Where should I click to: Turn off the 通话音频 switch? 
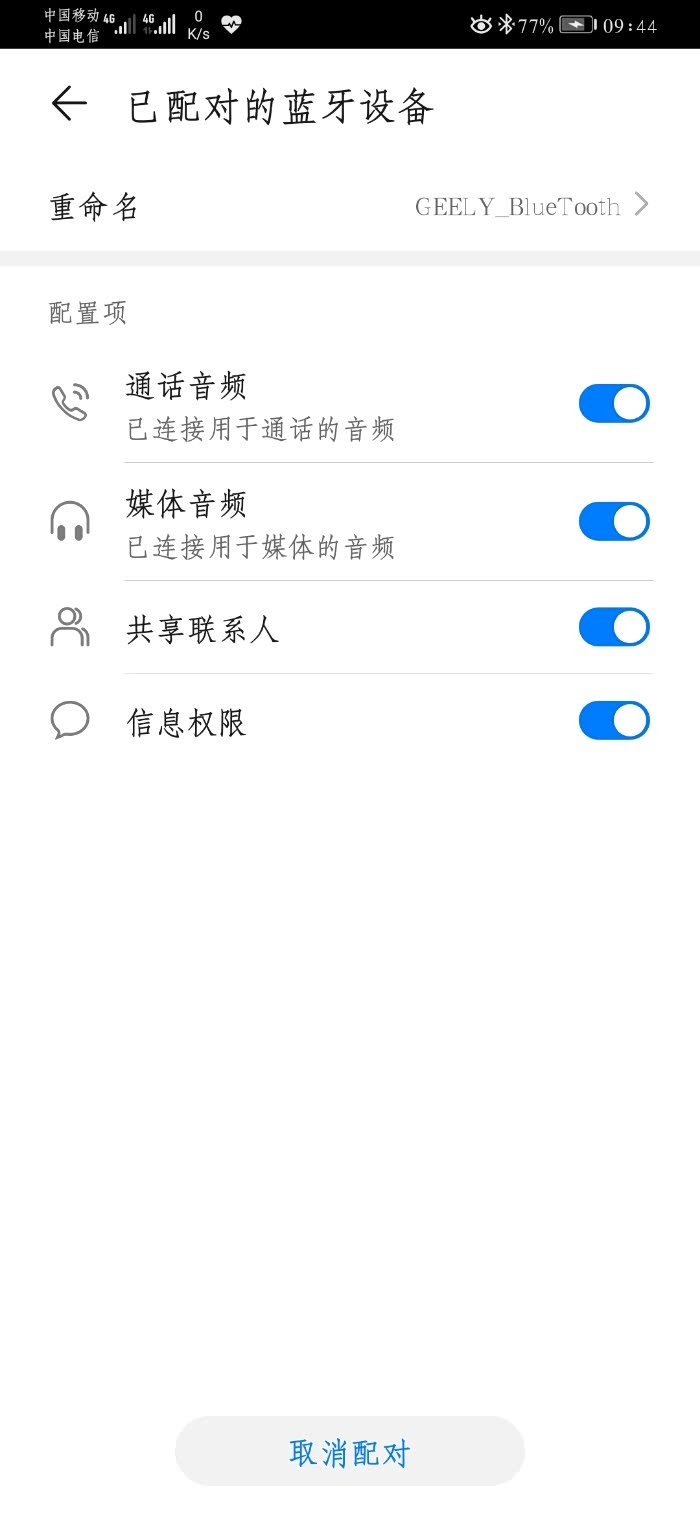click(x=613, y=404)
